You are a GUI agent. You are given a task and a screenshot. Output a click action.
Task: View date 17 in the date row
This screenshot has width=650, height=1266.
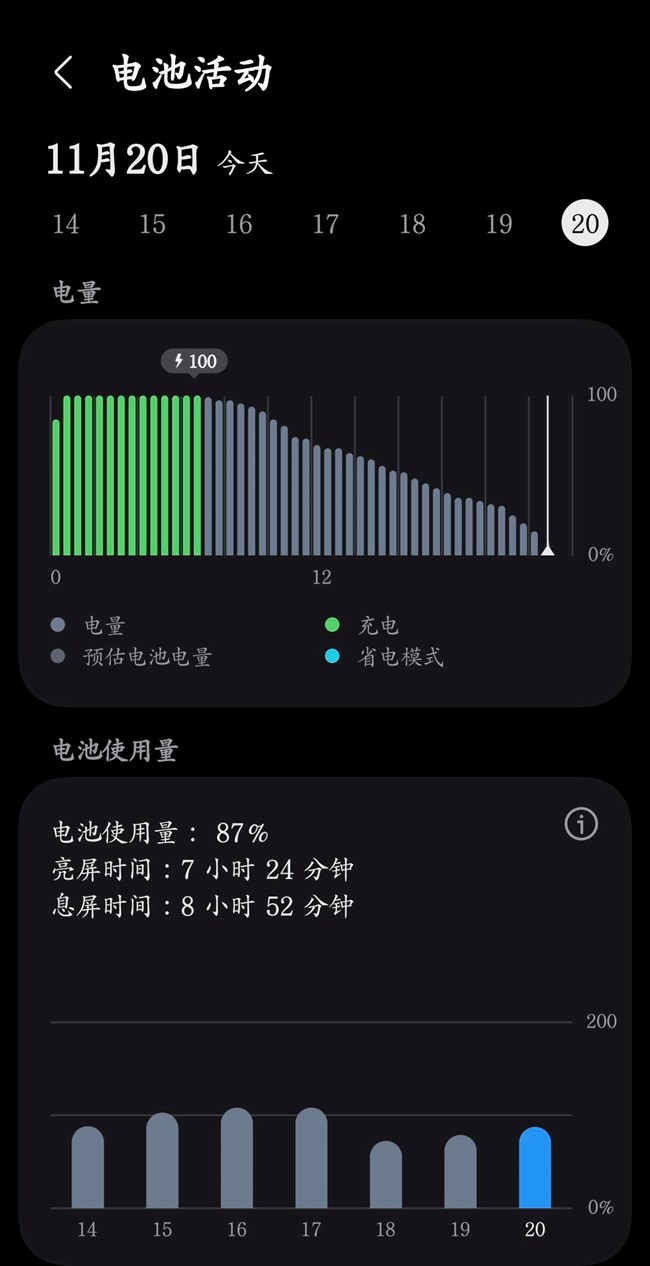click(x=326, y=224)
